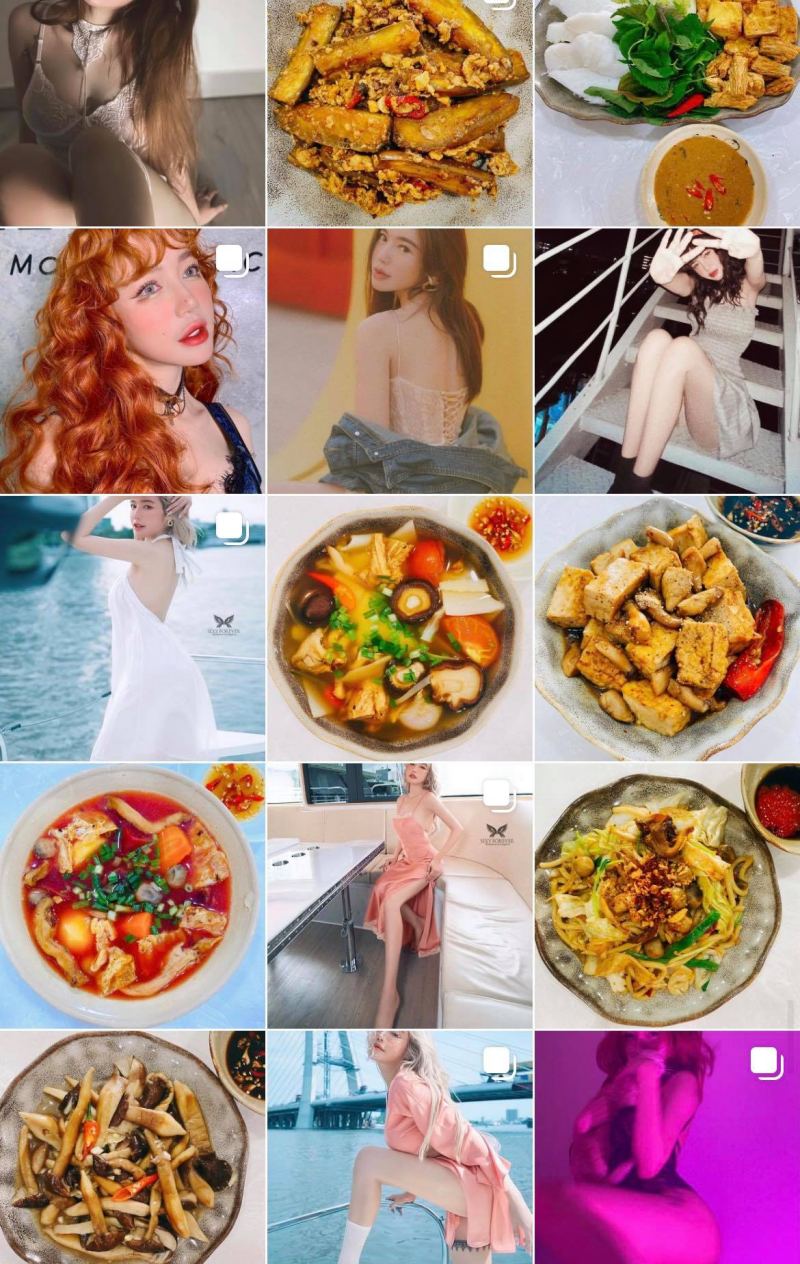Open the pink robe by the bridge post
800x1264 pixels.
(399, 1148)
